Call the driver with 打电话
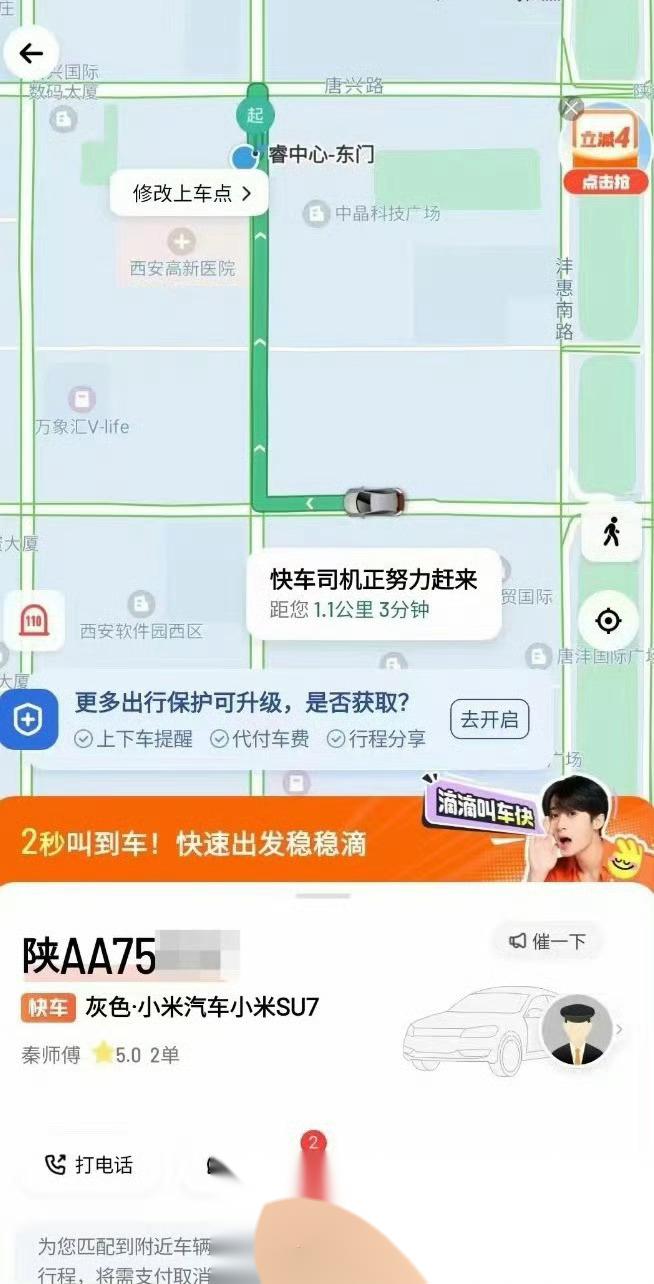The height and width of the screenshot is (1284, 654). click(x=90, y=1164)
